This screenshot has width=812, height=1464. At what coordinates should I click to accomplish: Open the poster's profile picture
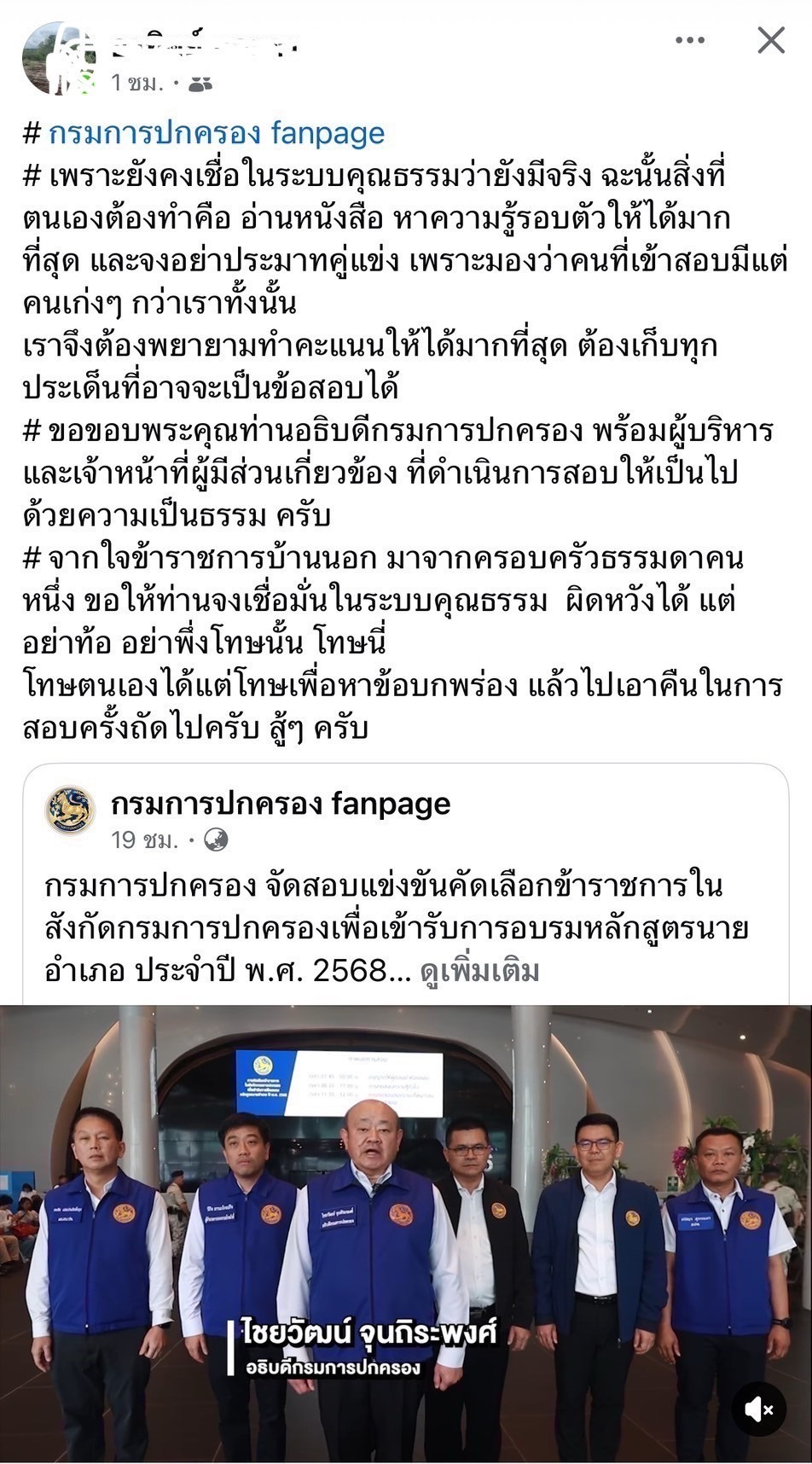[x=58, y=58]
